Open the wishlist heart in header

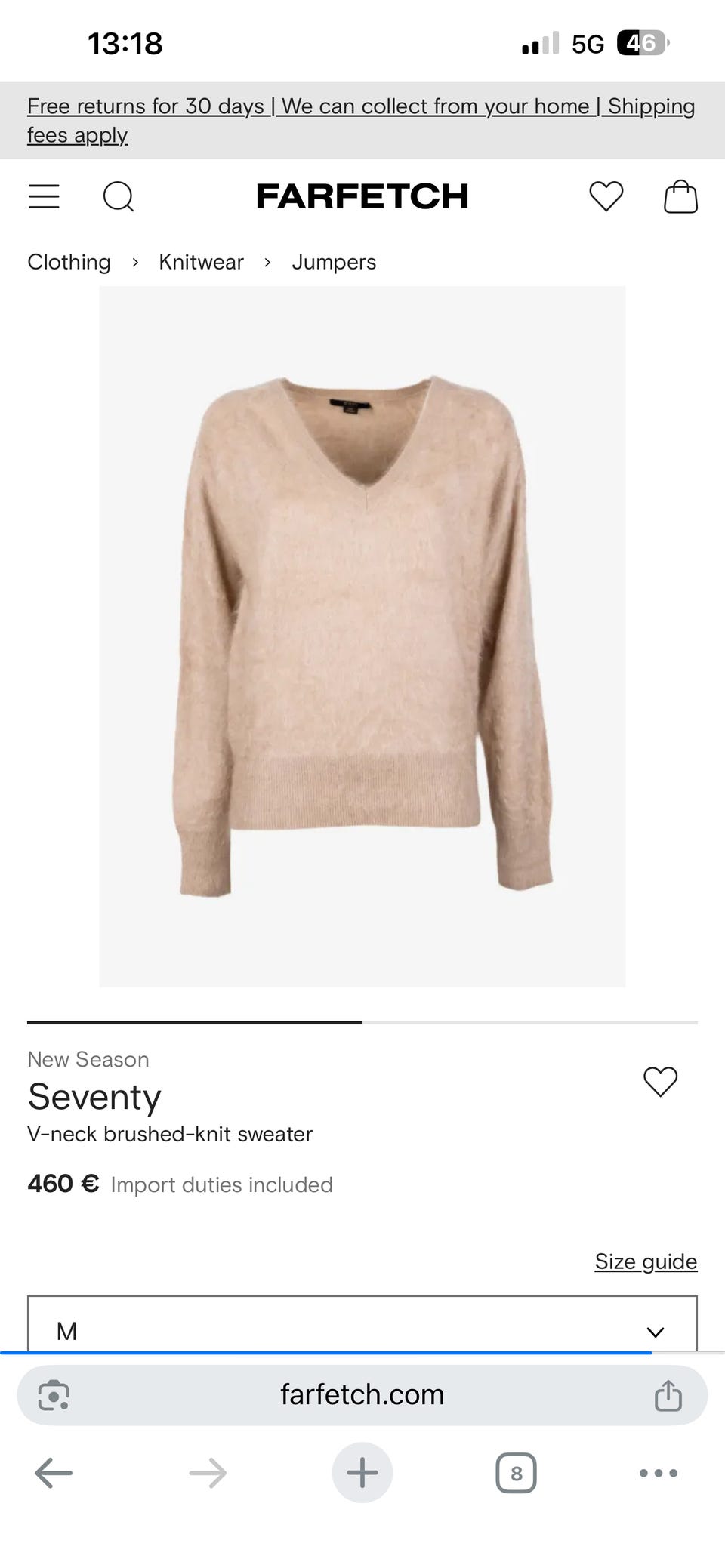pos(606,196)
